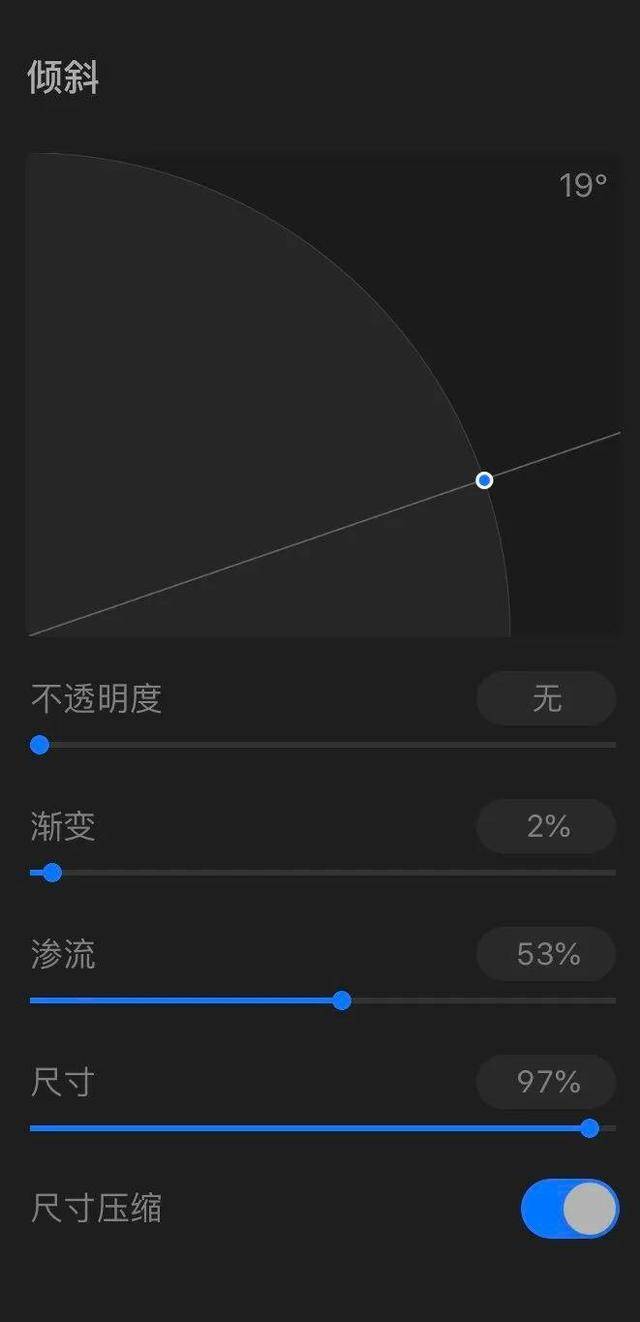Tap the blue tilt angle handle on the arc

(x=484, y=480)
